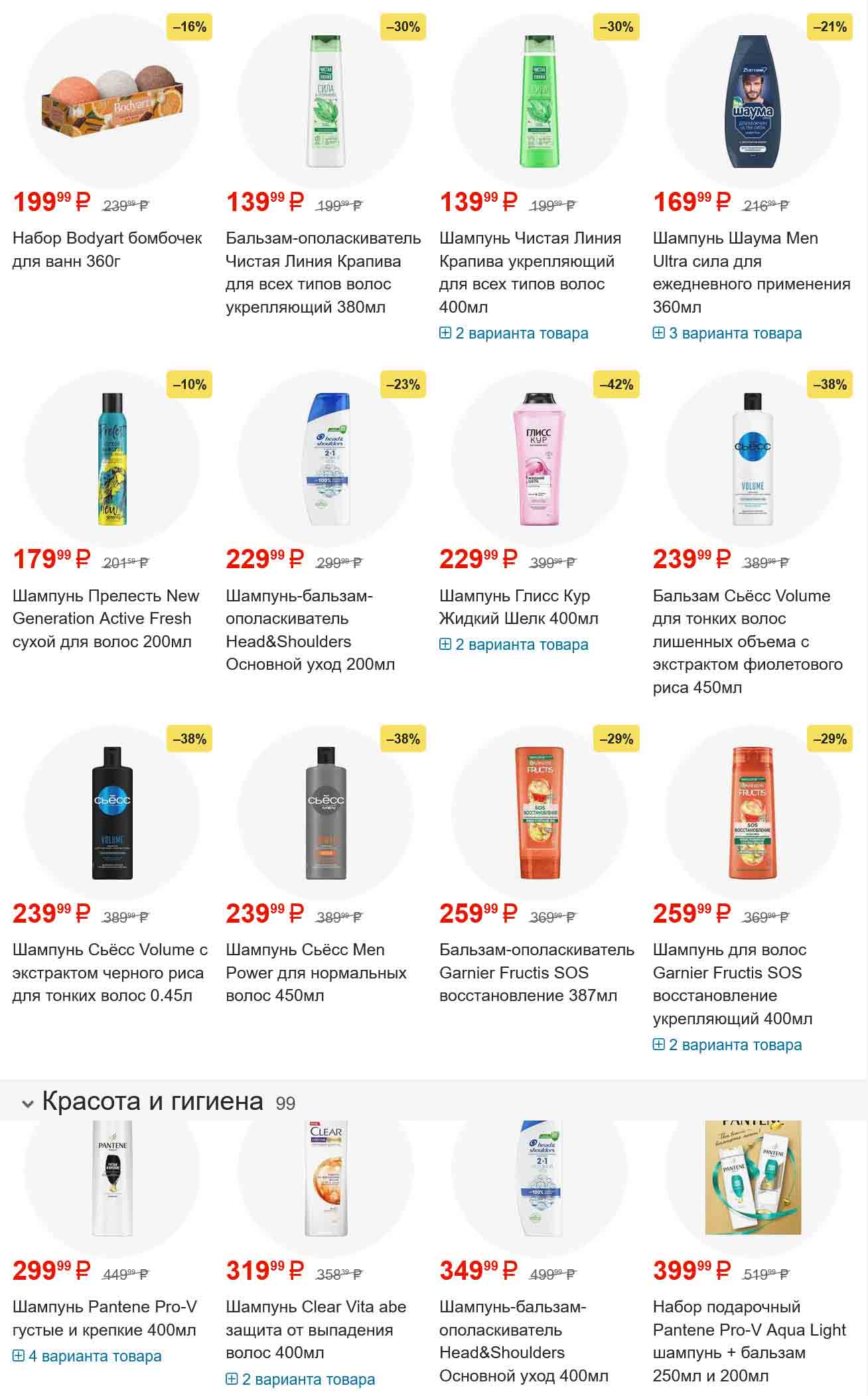Expand 2 варианта товара under Глисс Кур

pyautogui.click(x=514, y=645)
